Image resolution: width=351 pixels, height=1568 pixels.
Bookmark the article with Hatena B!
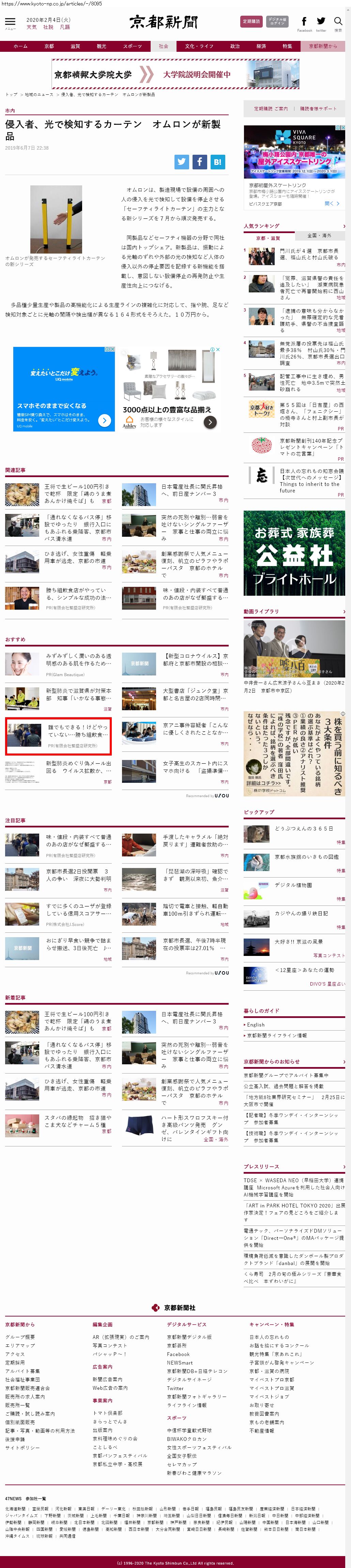pos(218,161)
